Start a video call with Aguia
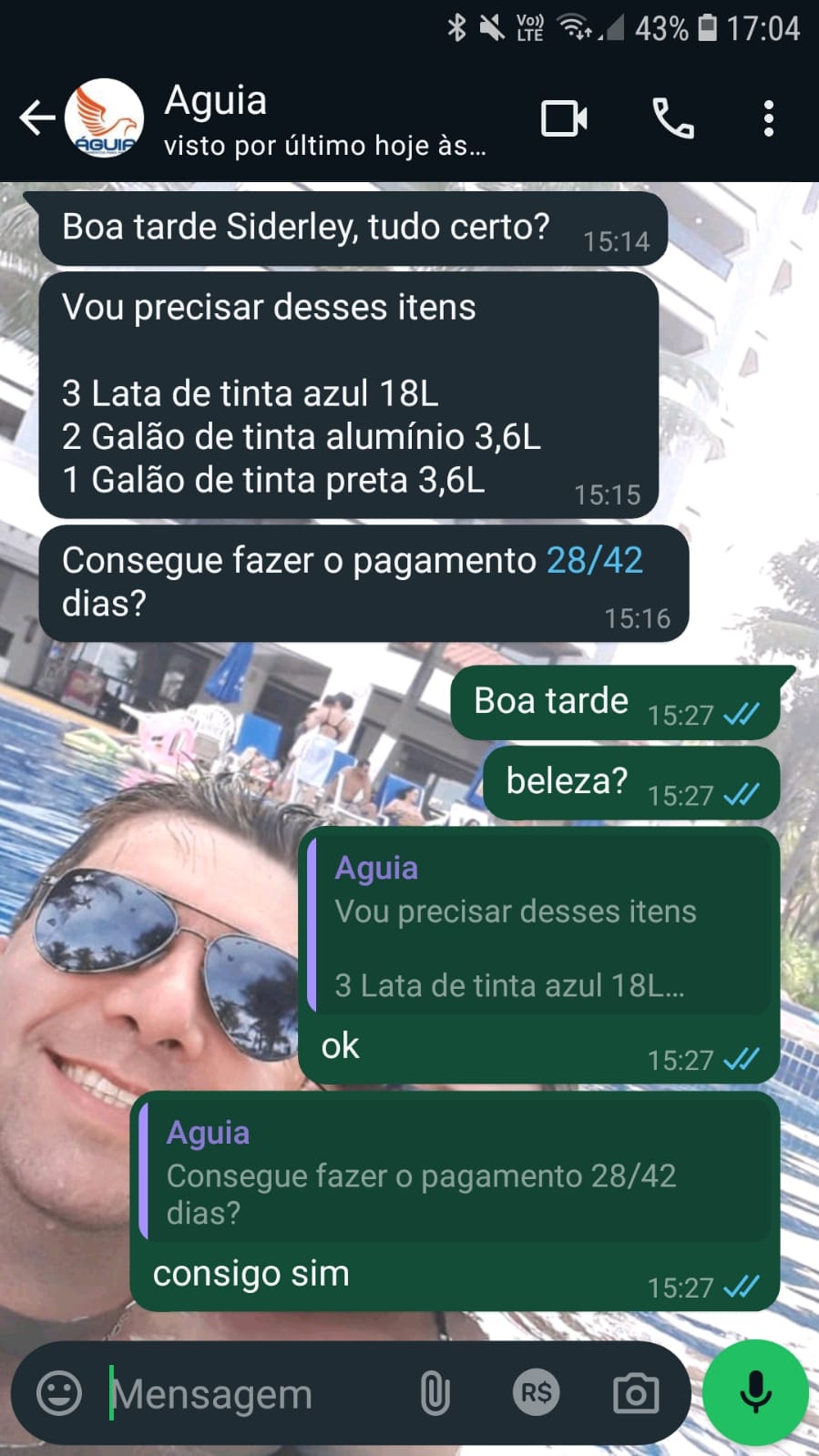819x1456 pixels. (x=564, y=119)
